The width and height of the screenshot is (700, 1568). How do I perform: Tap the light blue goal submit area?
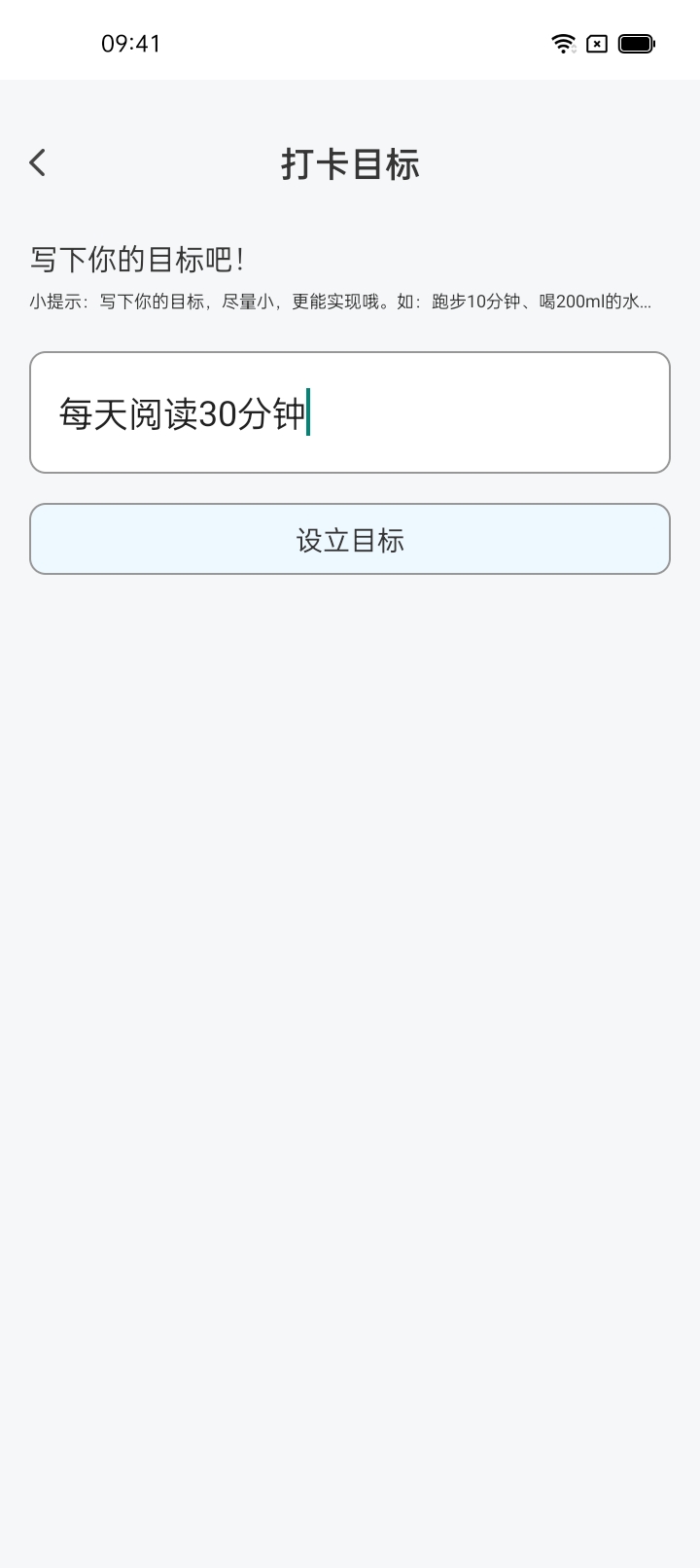tap(350, 539)
